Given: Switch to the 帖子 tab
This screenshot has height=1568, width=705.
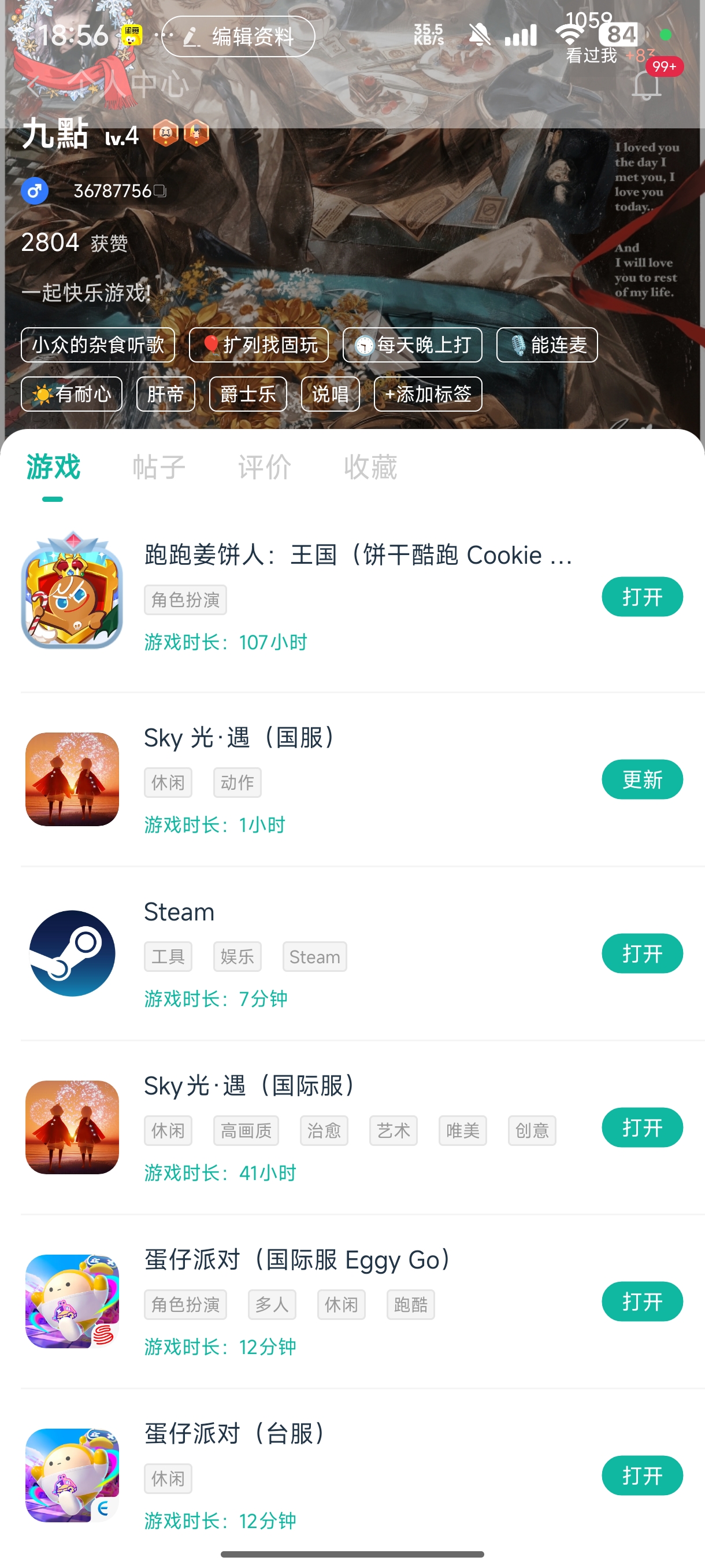Looking at the screenshot, I should pyautogui.click(x=159, y=468).
